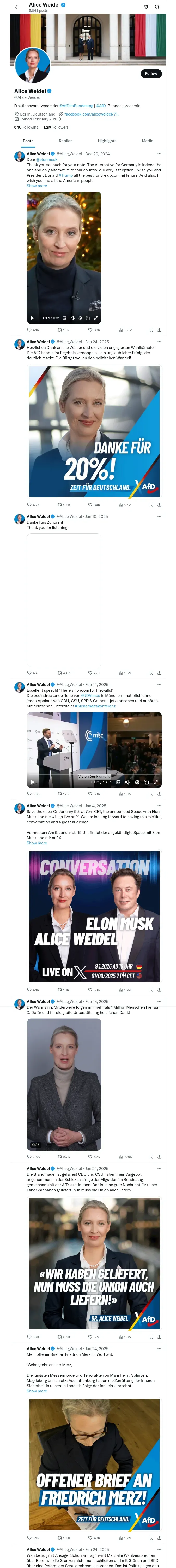Open the search icon in header
This screenshot has width=176, height=1568.
[157, 7]
